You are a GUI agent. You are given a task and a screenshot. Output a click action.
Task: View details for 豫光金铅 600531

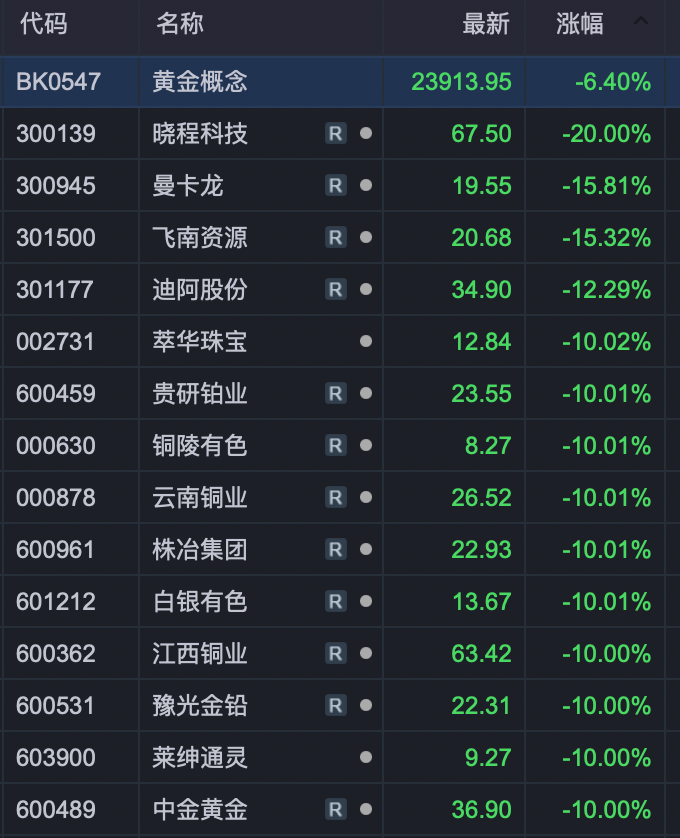(x=200, y=706)
